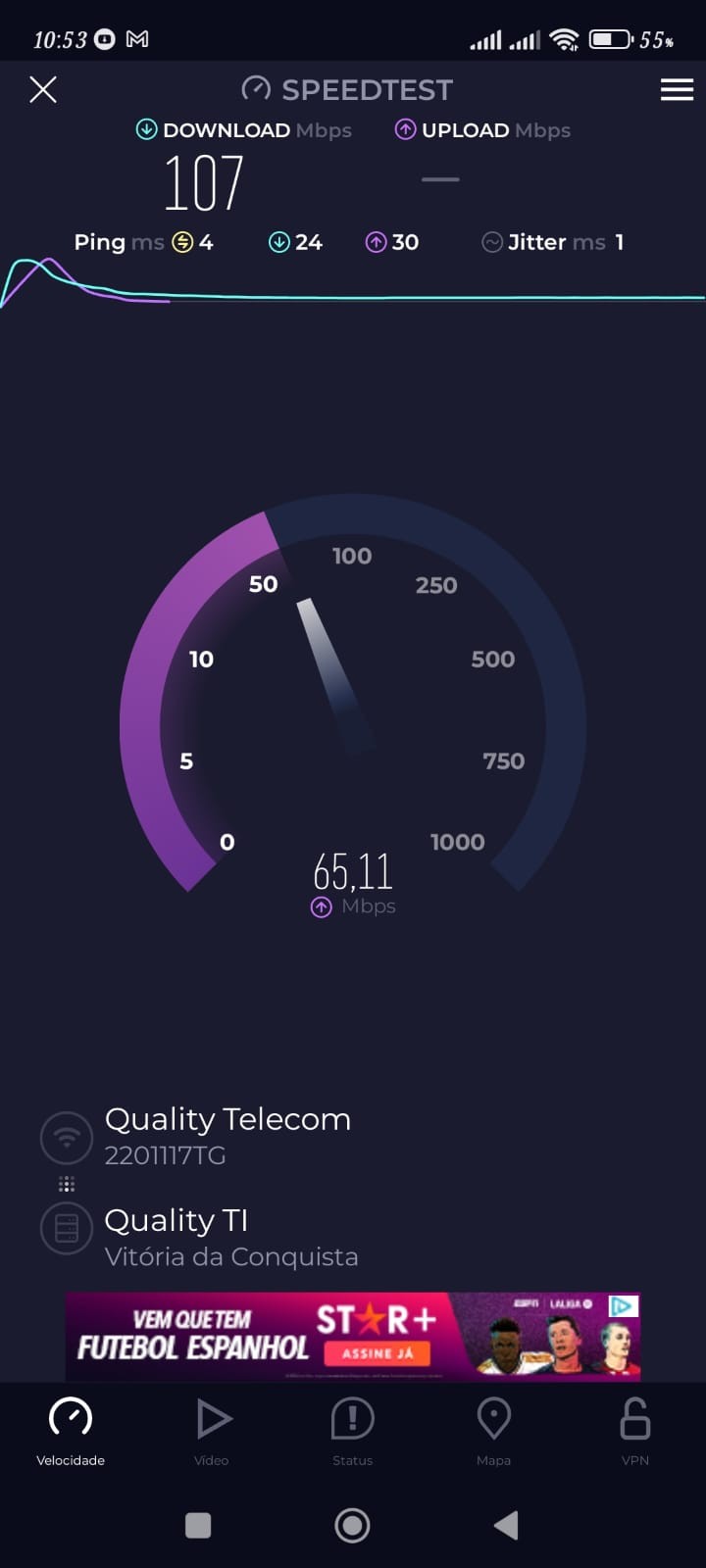Switch to the Video tab
Screen dimensions: 706x1568
[x=212, y=1431]
